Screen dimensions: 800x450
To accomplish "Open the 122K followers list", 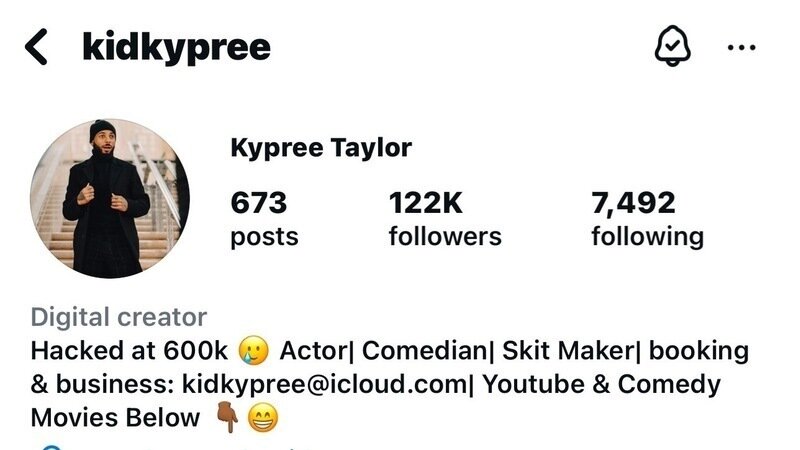I will 444,219.
